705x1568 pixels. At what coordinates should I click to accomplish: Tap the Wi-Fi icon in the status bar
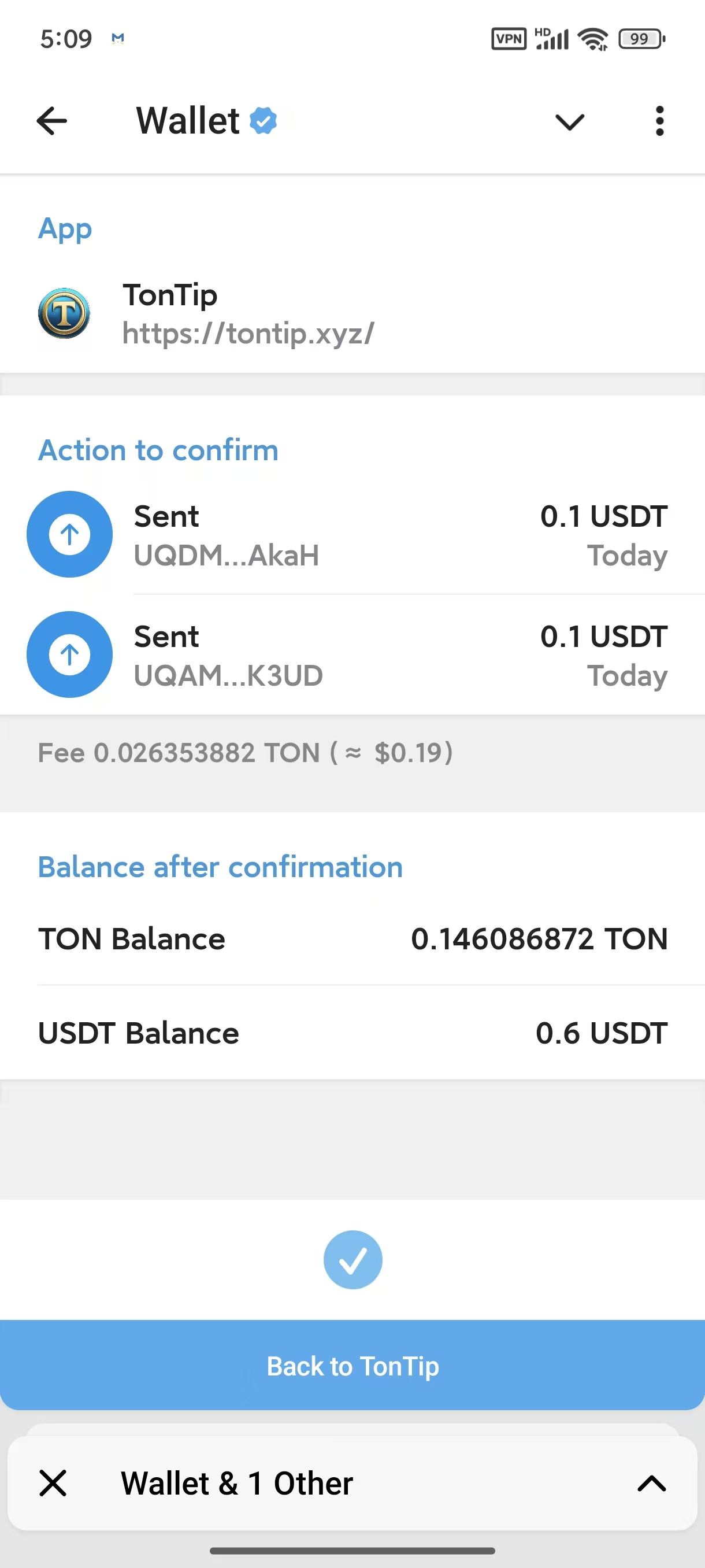[x=592, y=38]
